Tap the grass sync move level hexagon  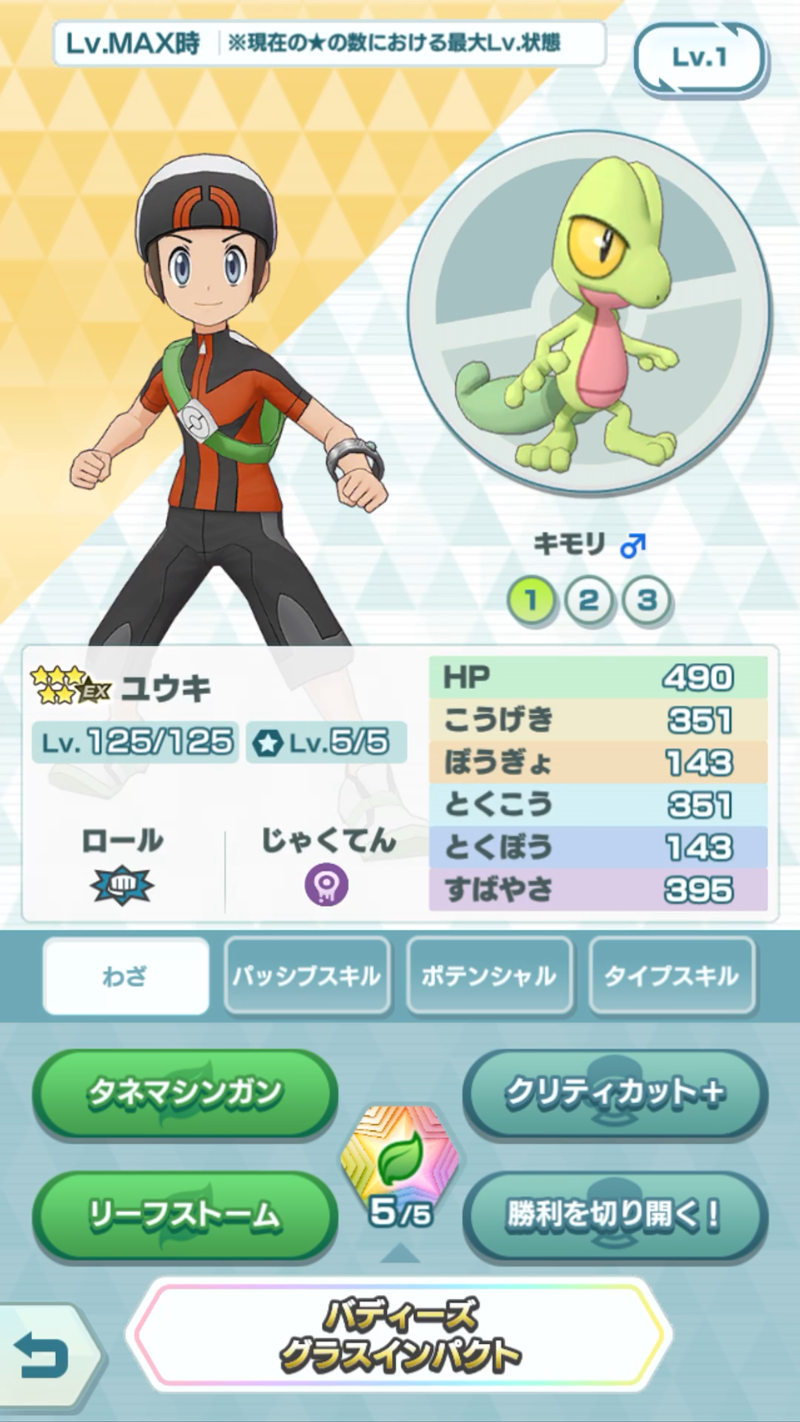[x=400, y=1160]
